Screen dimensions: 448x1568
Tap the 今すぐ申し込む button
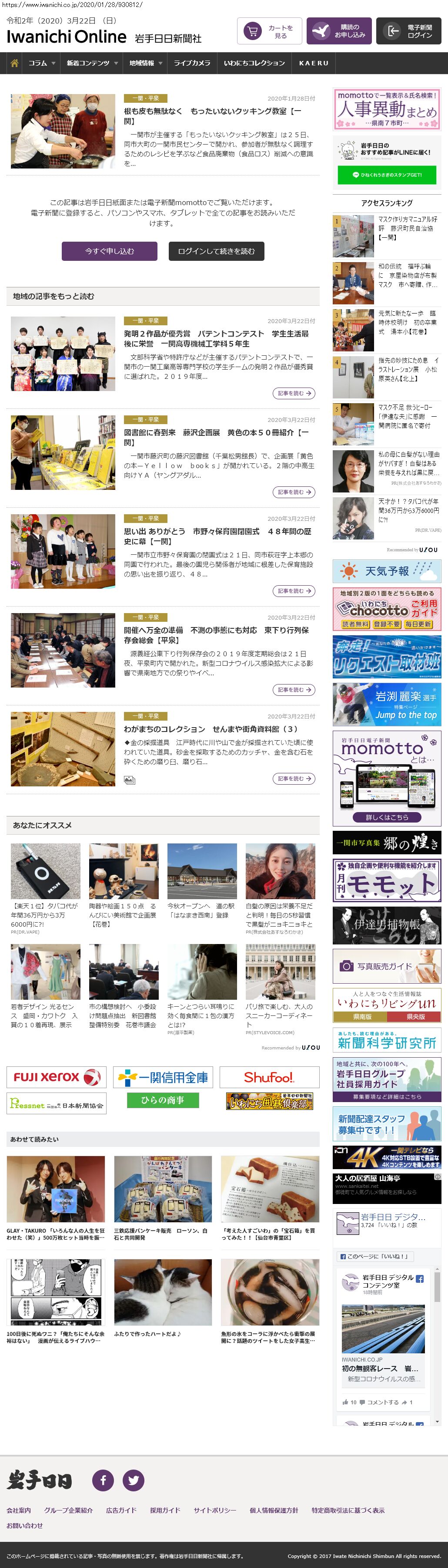pyautogui.click(x=110, y=251)
